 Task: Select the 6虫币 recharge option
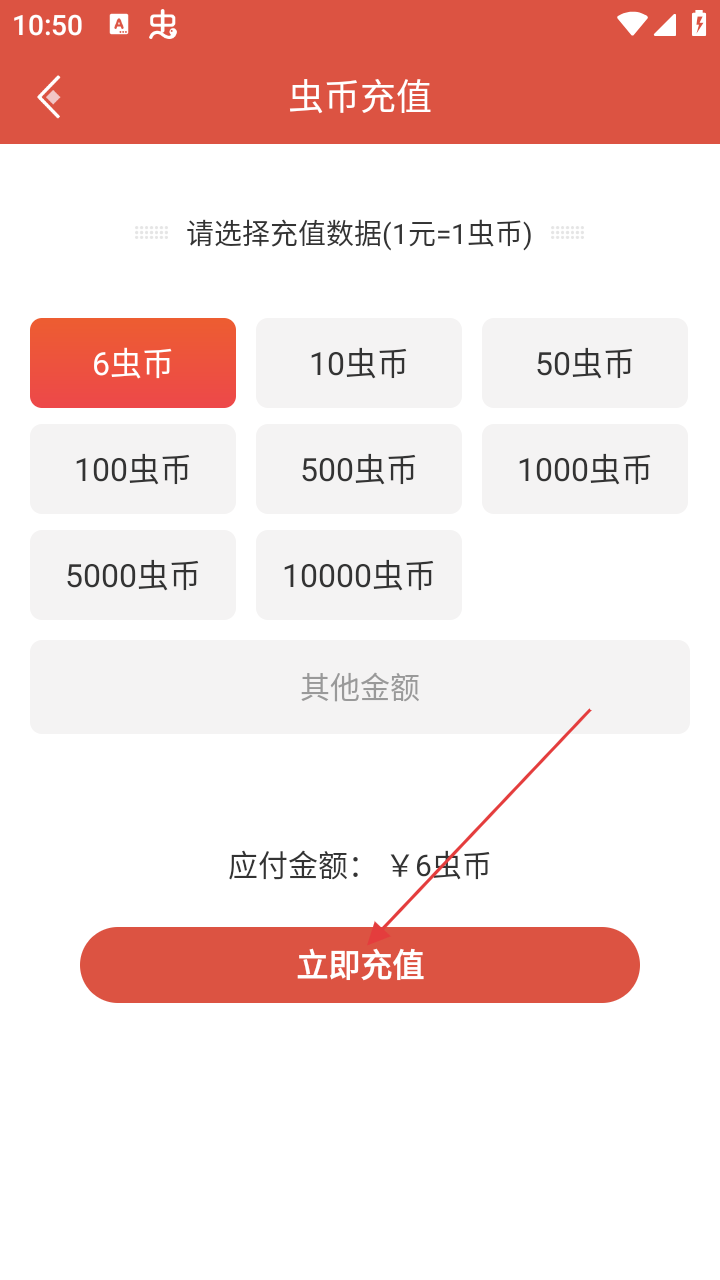[133, 363]
